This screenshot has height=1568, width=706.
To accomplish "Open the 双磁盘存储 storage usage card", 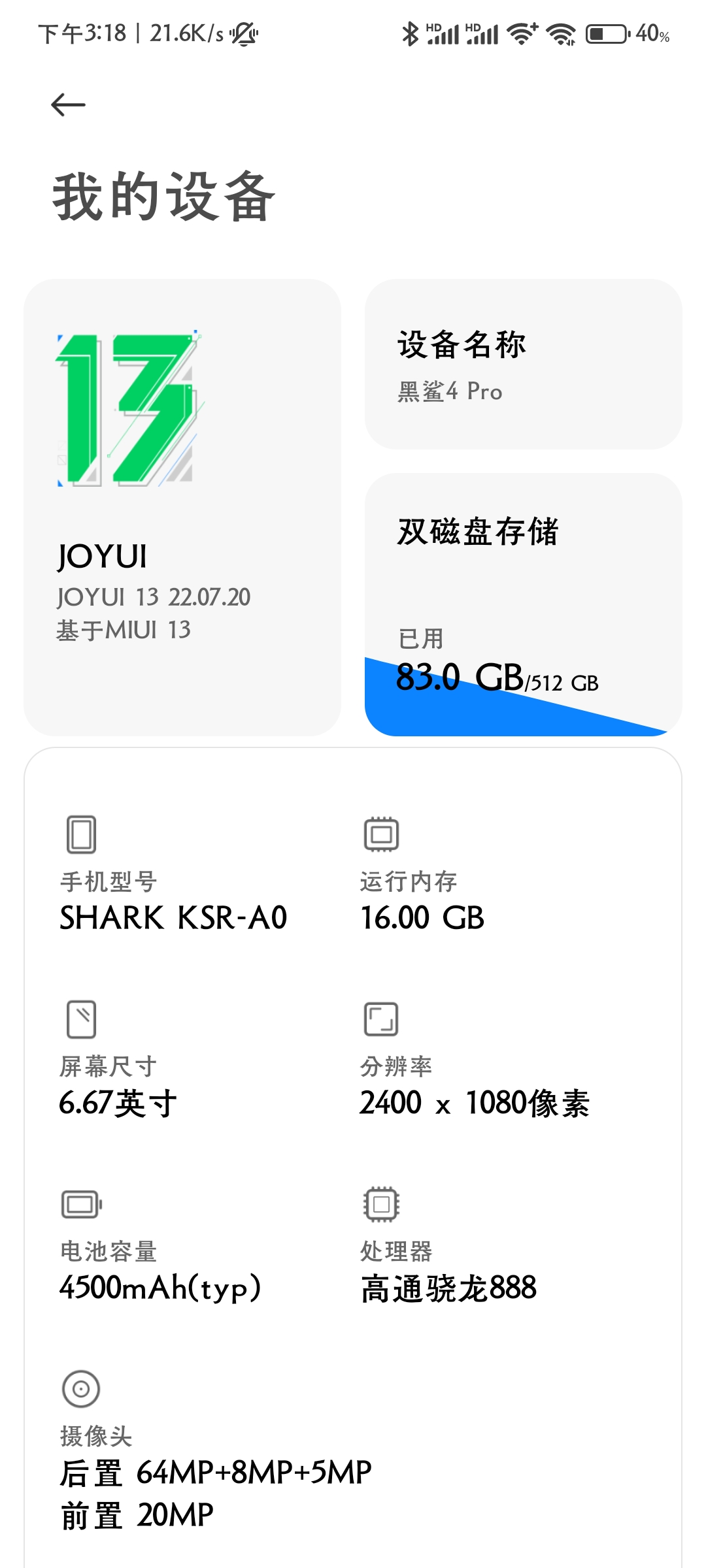I will [x=523, y=604].
